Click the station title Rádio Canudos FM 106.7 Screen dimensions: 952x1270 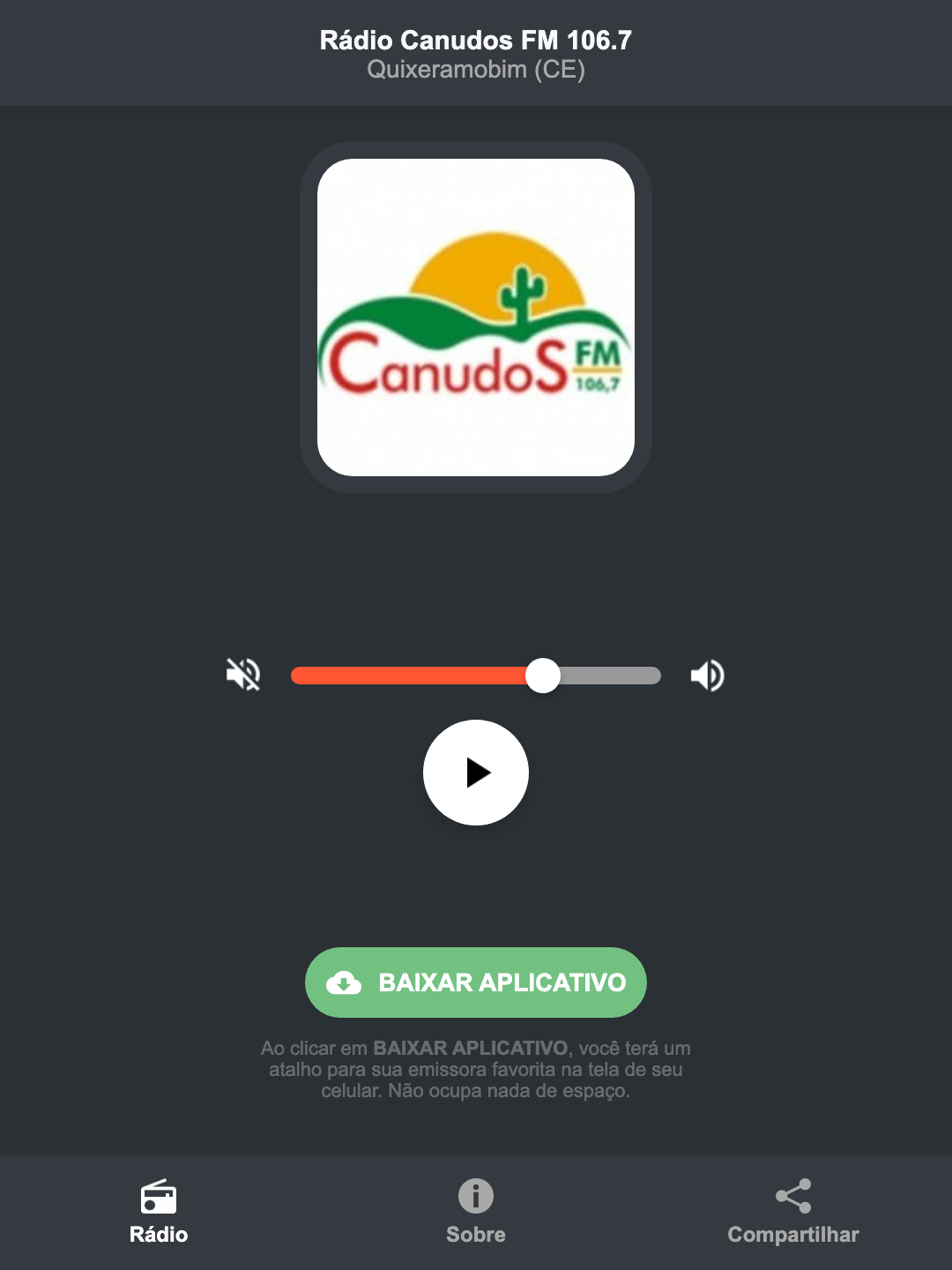click(x=475, y=41)
